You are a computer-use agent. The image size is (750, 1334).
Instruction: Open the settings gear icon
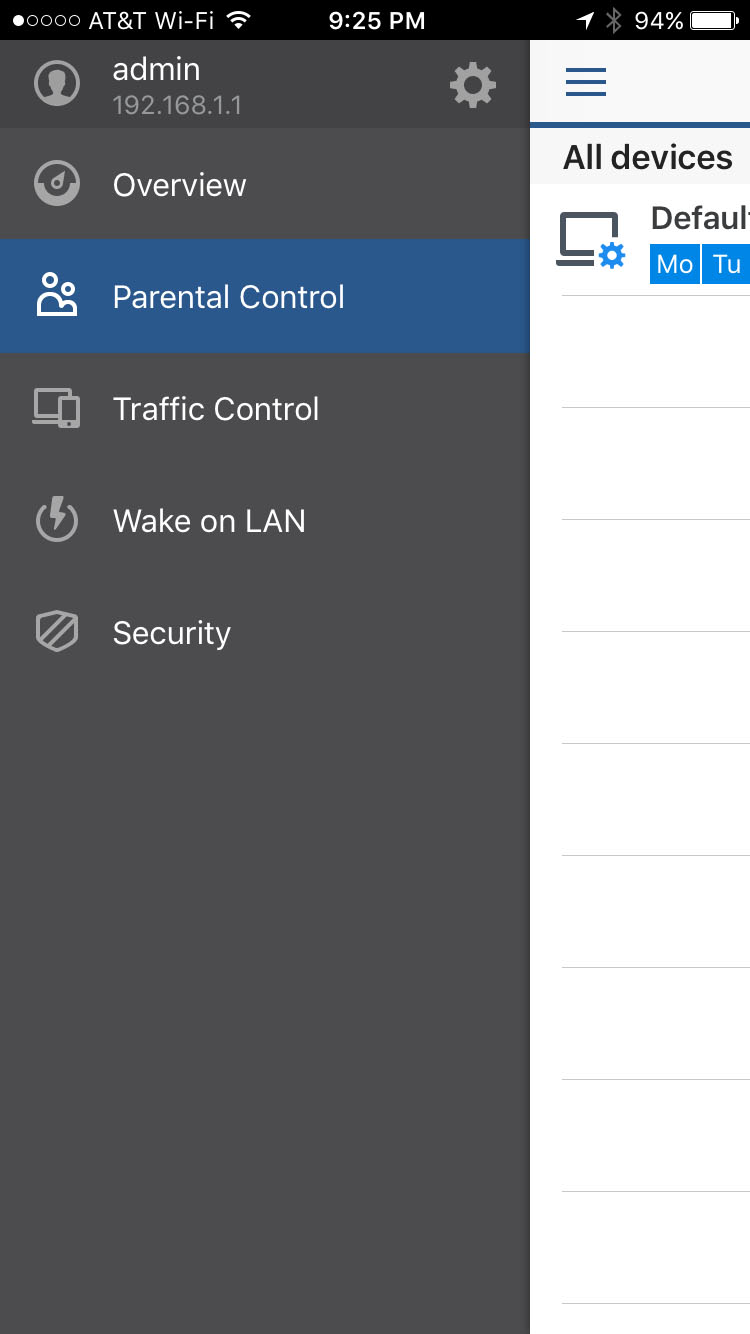click(473, 85)
